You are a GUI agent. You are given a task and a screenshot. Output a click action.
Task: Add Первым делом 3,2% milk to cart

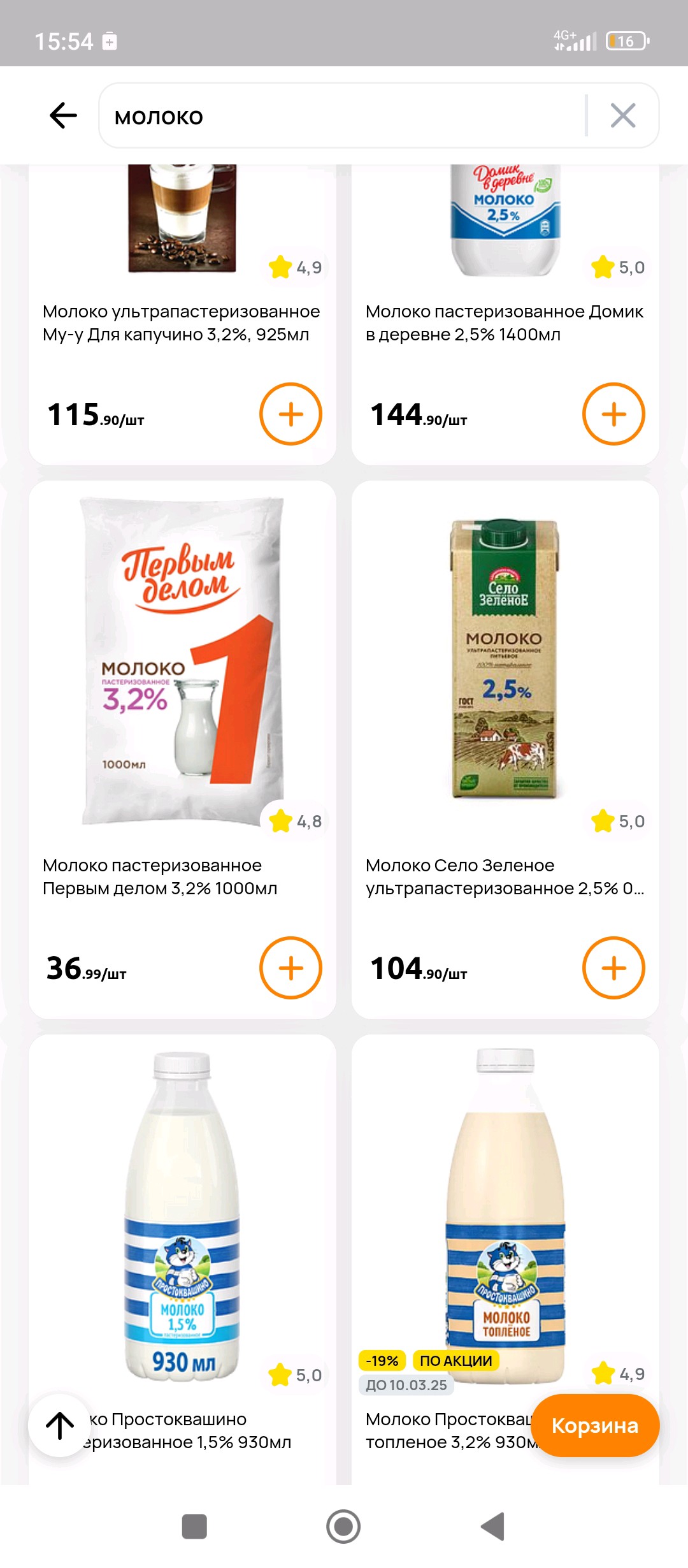click(290, 968)
